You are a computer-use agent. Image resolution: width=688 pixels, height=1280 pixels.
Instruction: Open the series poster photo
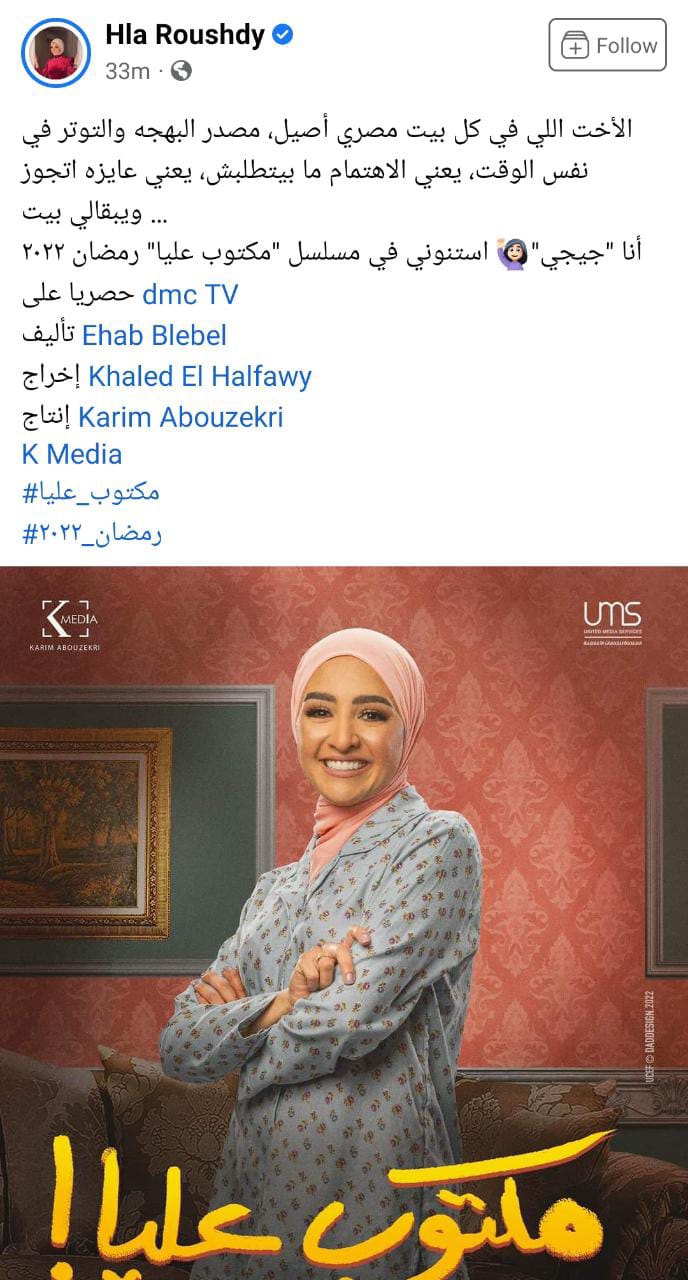(x=344, y=920)
